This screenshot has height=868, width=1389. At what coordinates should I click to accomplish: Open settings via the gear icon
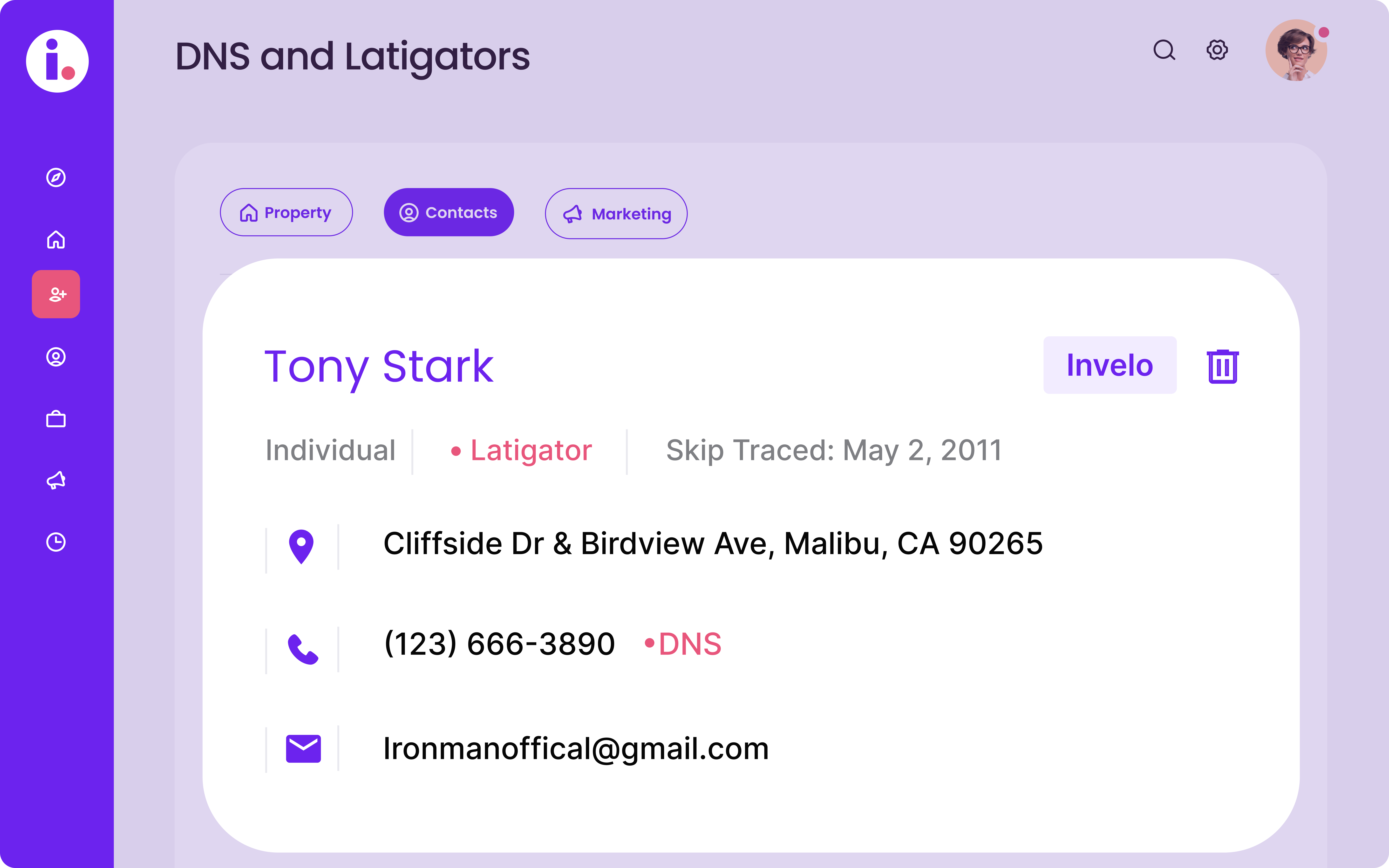click(1217, 50)
